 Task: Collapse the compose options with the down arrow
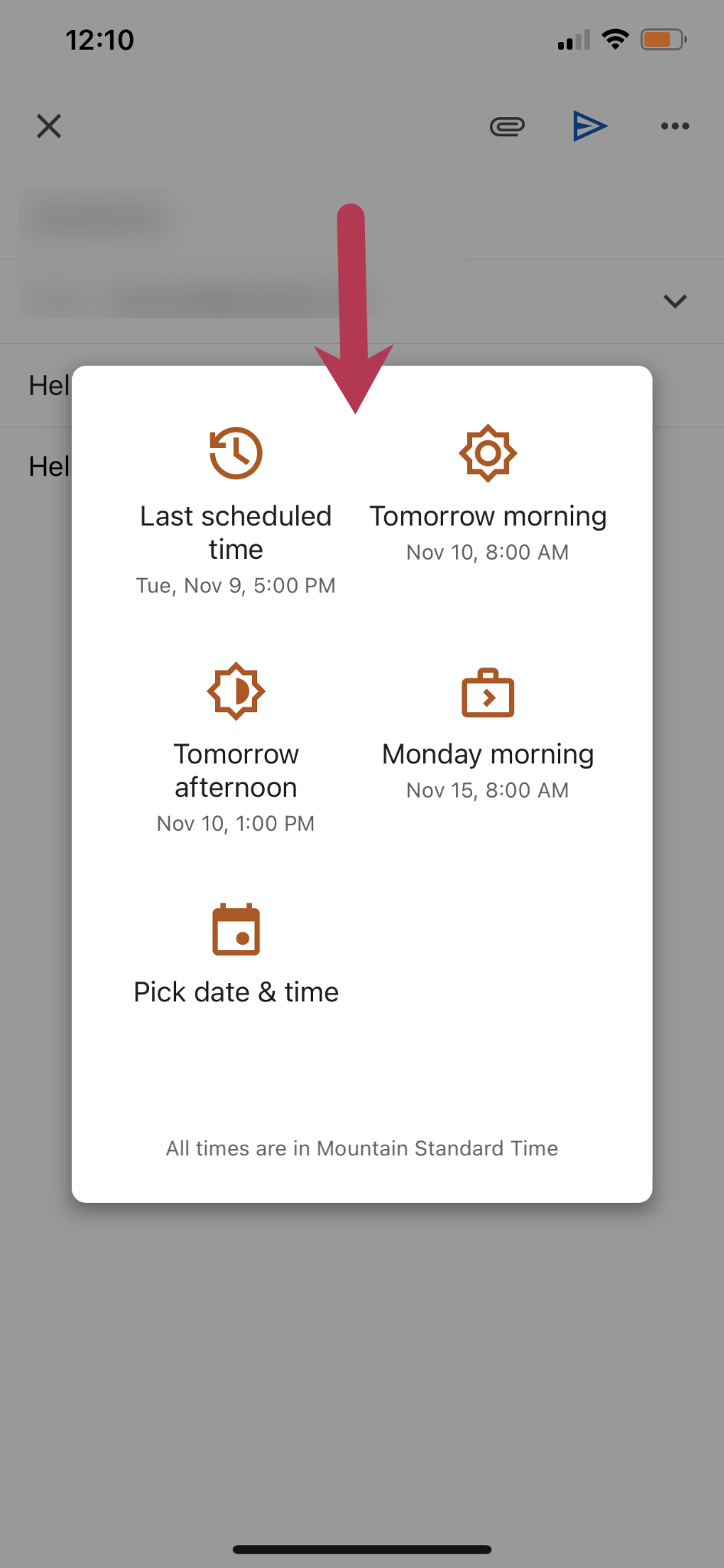[674, 300]
